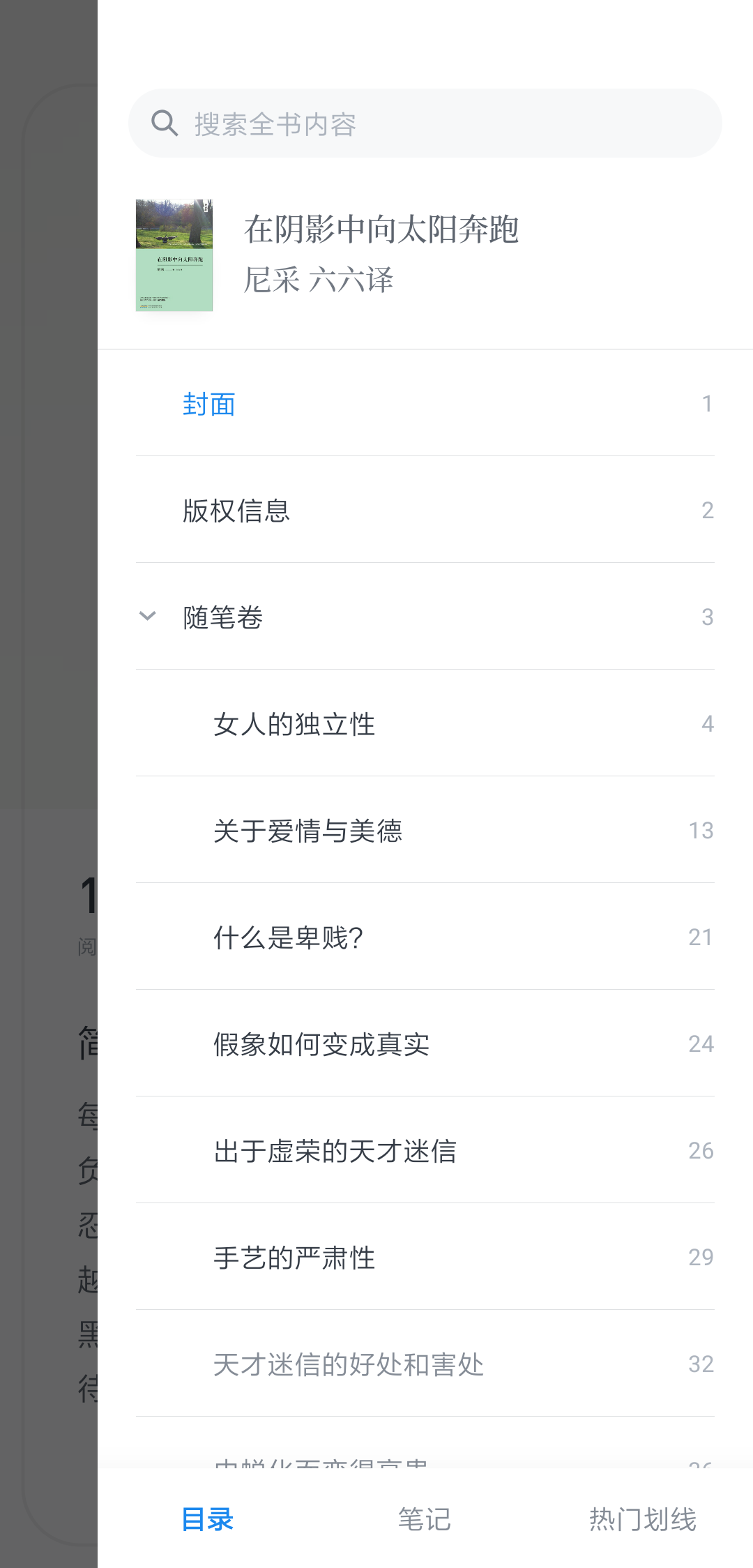This screenshot has width=753, height=1568.
Task: Go to 手艺的严肃性 chapter
Action: [x=294, y=1258]
